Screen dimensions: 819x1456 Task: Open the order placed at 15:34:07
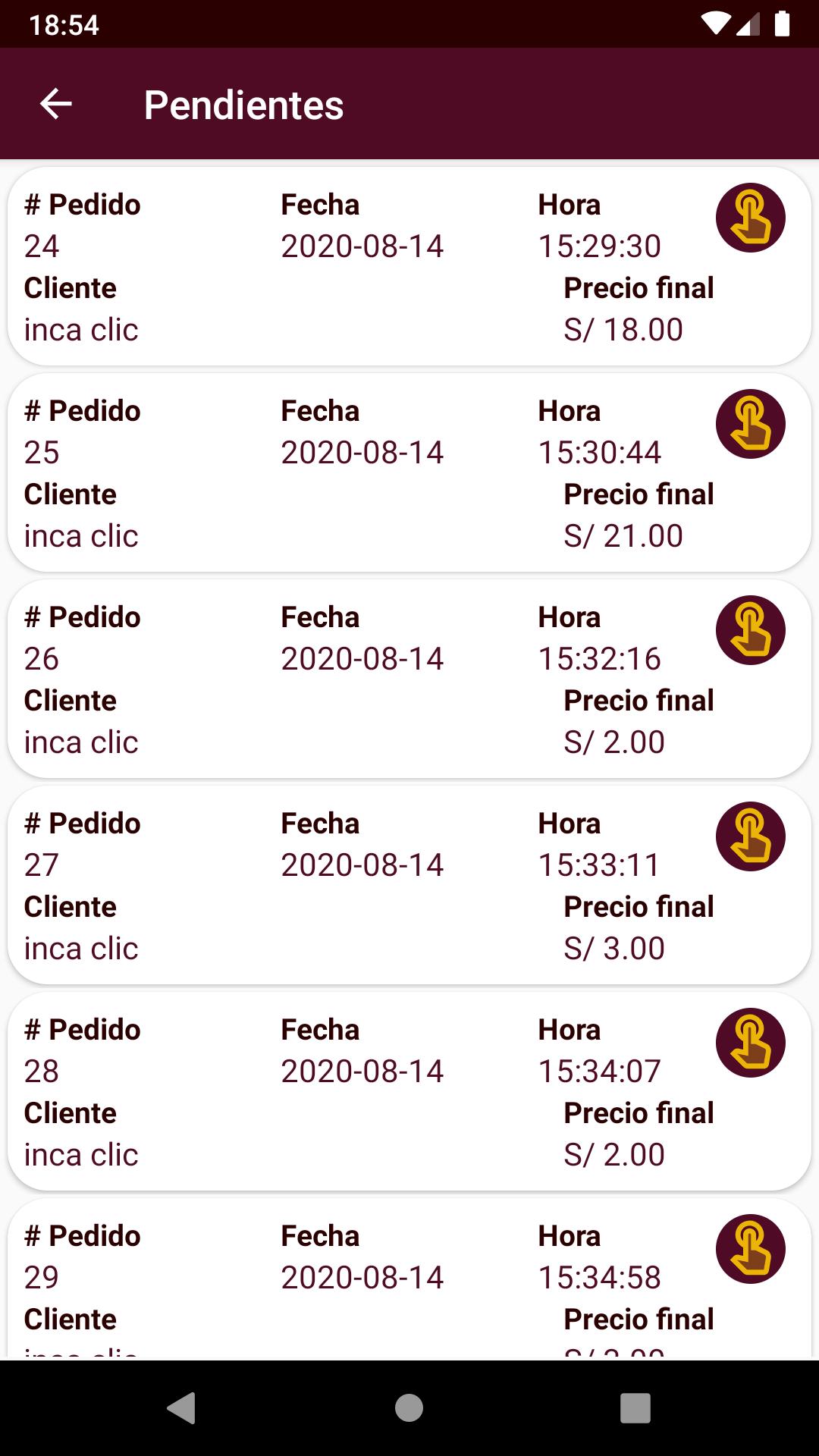coord(409,1091)
